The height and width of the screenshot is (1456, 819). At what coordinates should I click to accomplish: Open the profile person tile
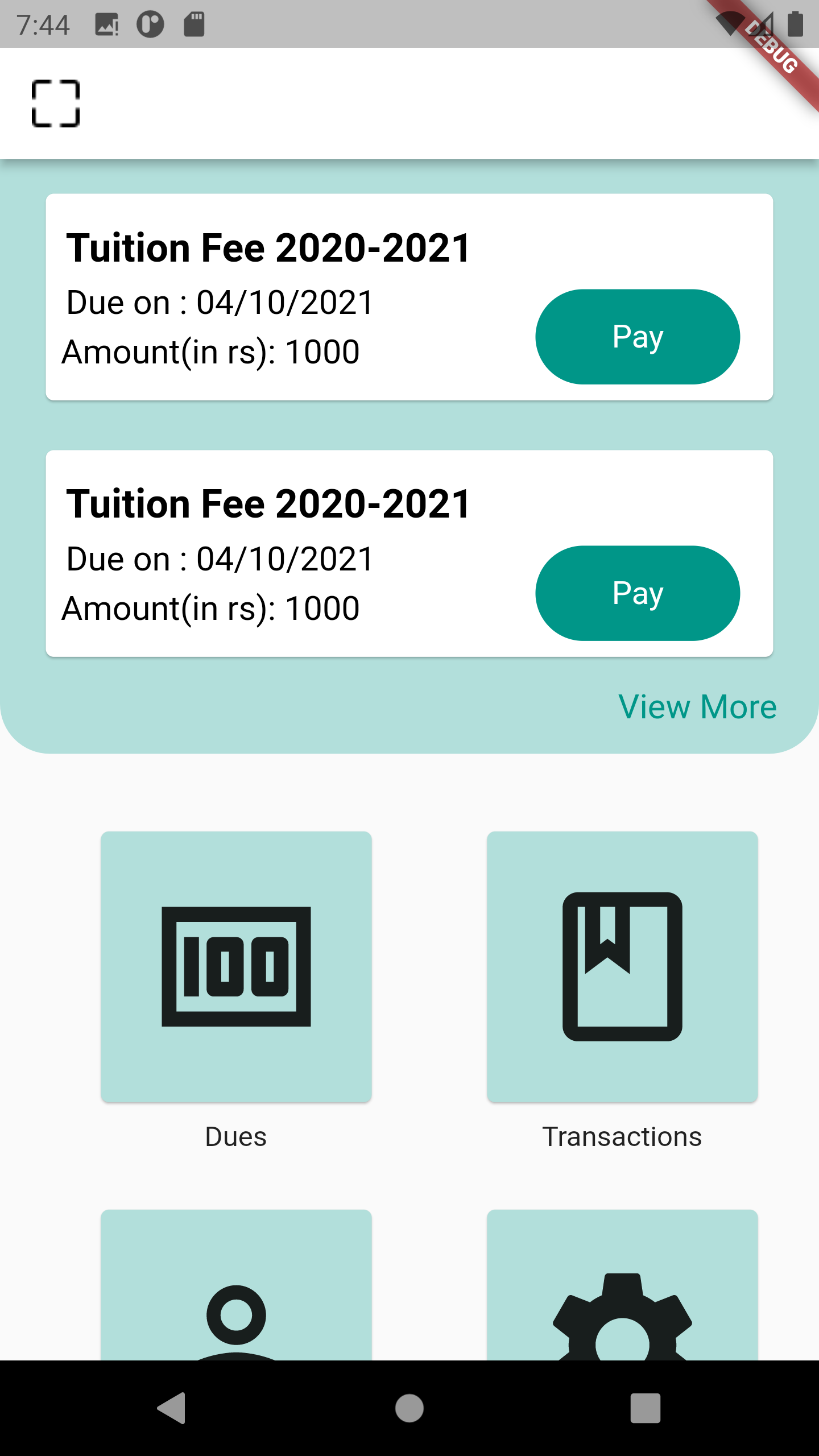click(236, 1285)
